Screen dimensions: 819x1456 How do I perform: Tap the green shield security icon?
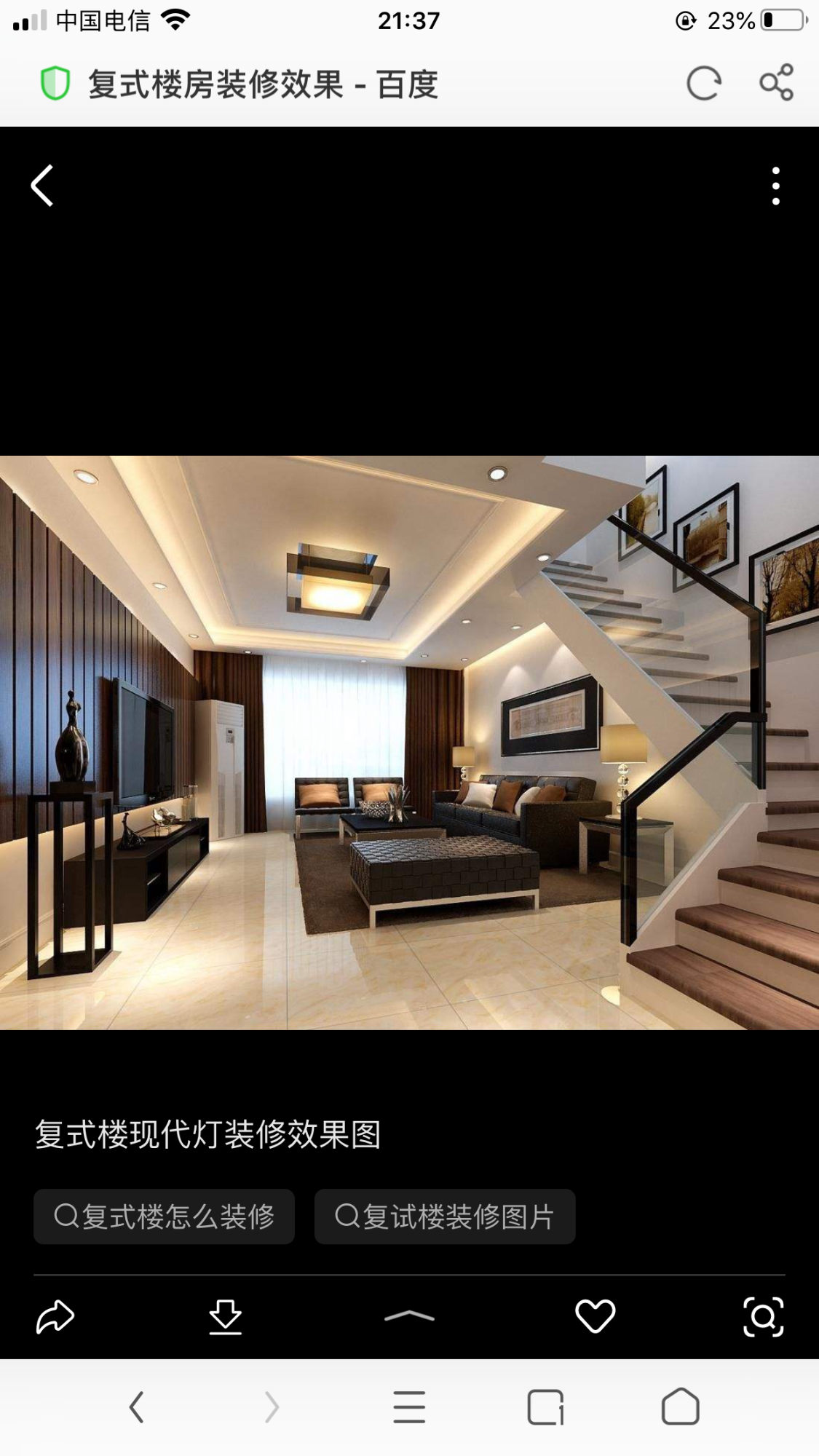[x=55, y=83]
